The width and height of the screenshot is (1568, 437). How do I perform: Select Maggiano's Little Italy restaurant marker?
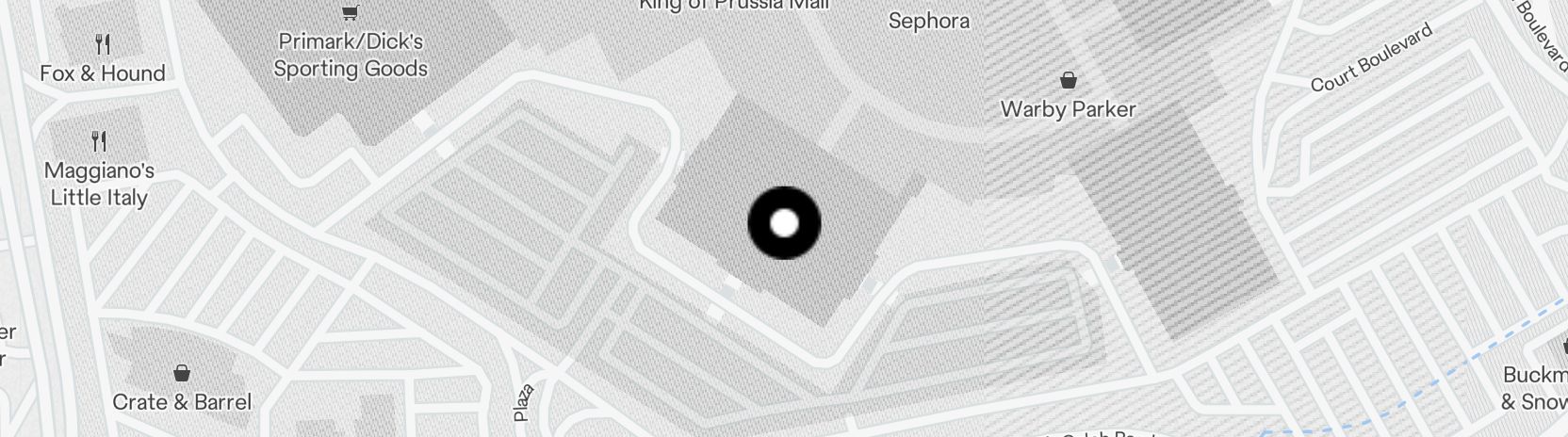(100, 141)
